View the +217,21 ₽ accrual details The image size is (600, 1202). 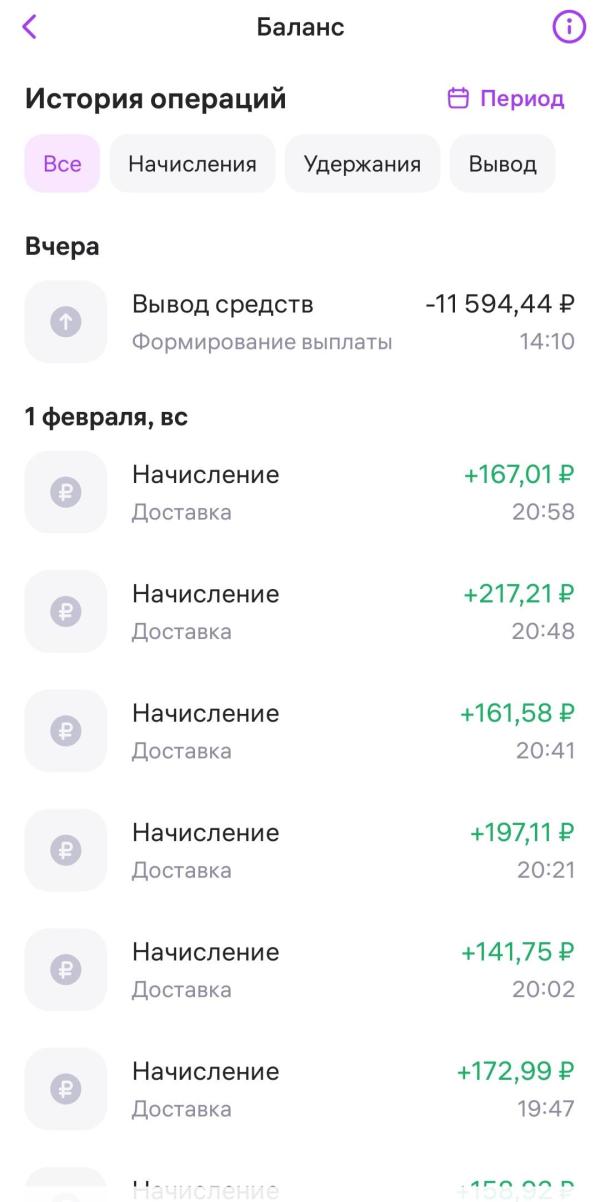pyautogui.click(x=300, y=612)
